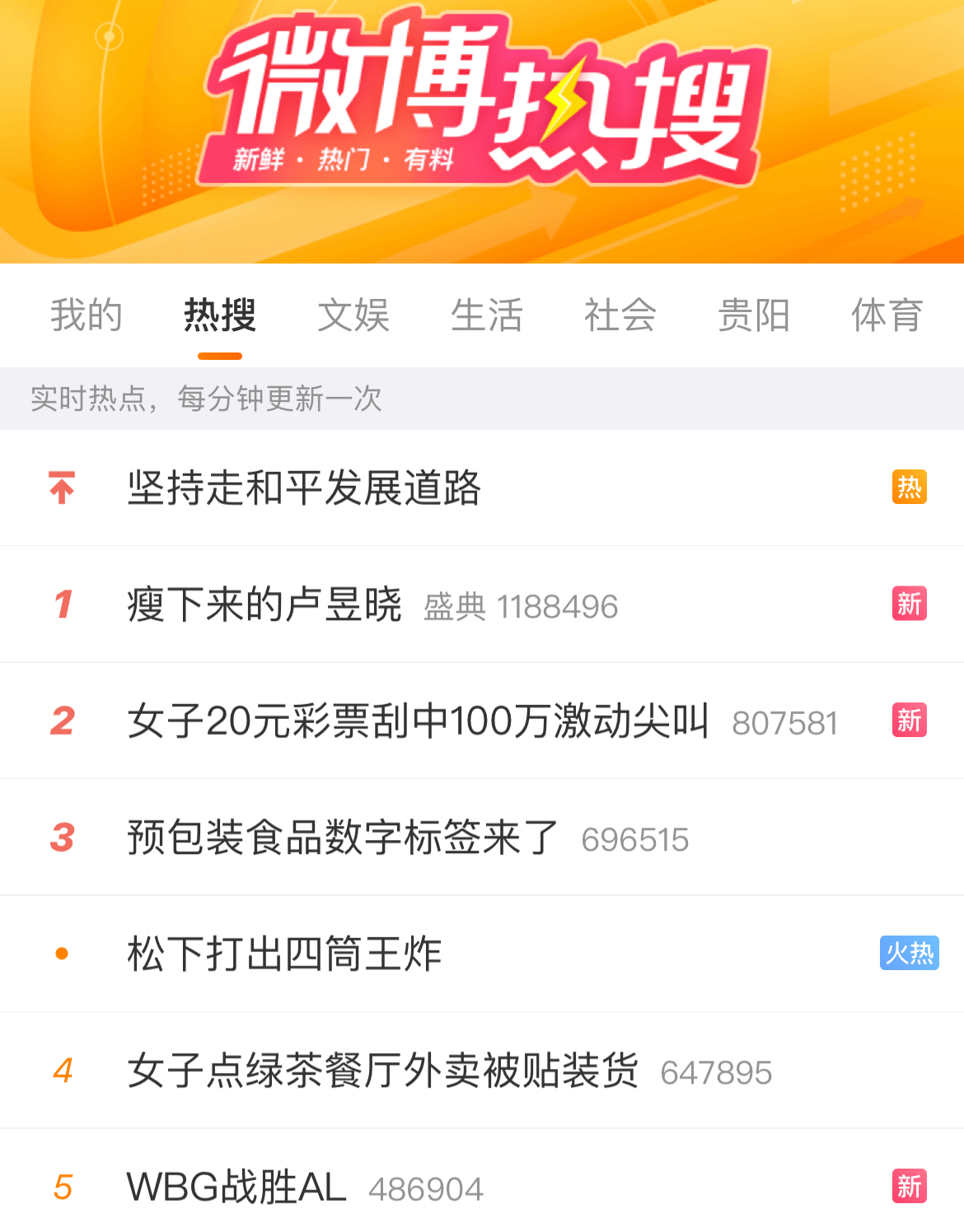Select the 热搜 tab
Image resolution: width=964 pixels, height=1232 pixels.
tap(220, 315)
